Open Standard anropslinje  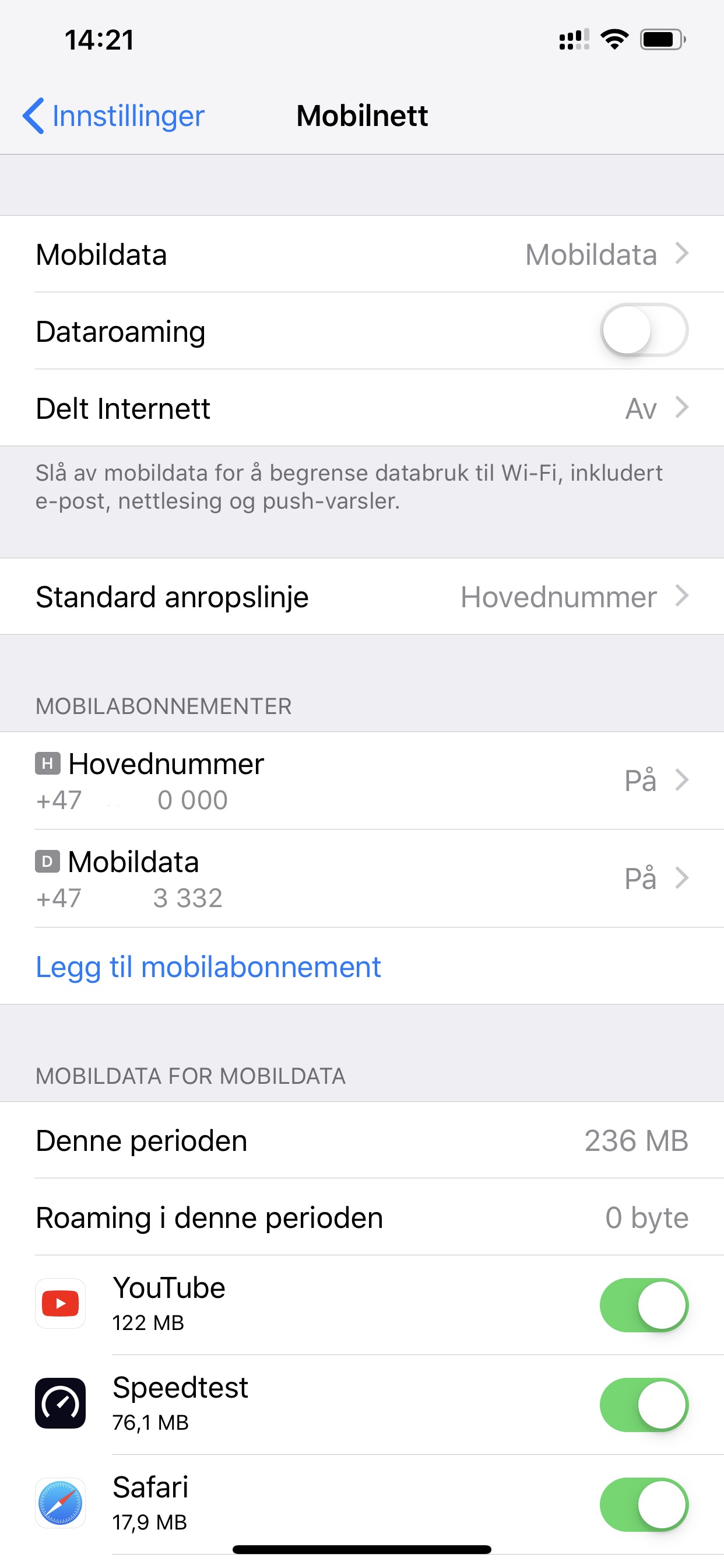(x=362, y=597)
